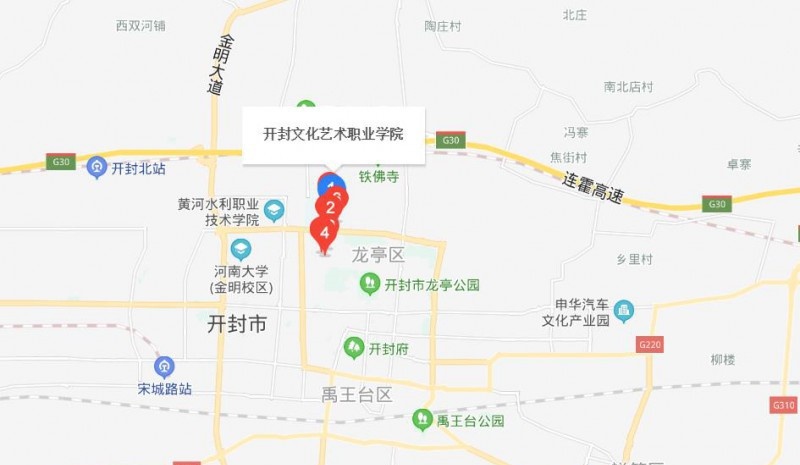Select the red map marker numbered 4
The height and width of the screenshot is (465, 800).
click(323, 233)
